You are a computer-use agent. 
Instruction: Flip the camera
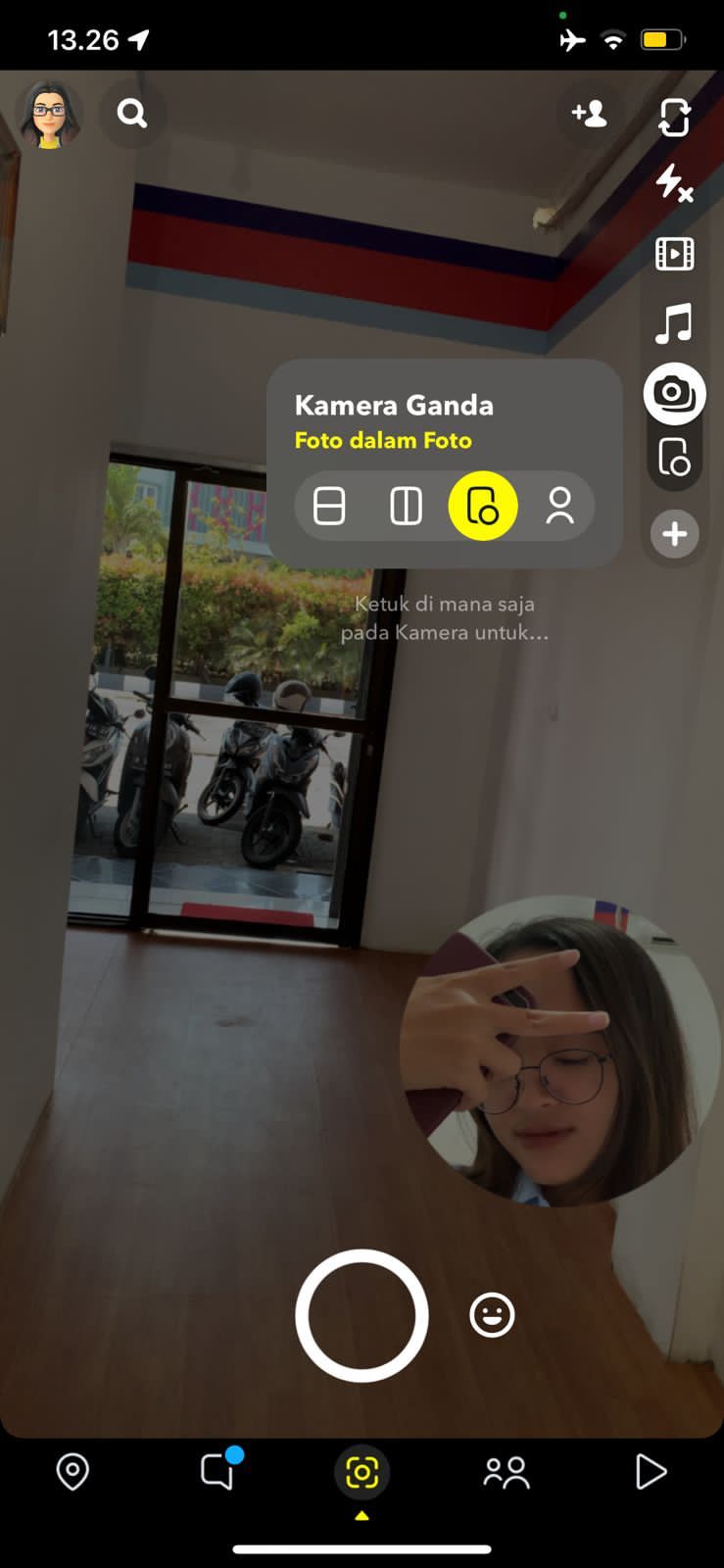pyautogui.click(x=674, y=118)
